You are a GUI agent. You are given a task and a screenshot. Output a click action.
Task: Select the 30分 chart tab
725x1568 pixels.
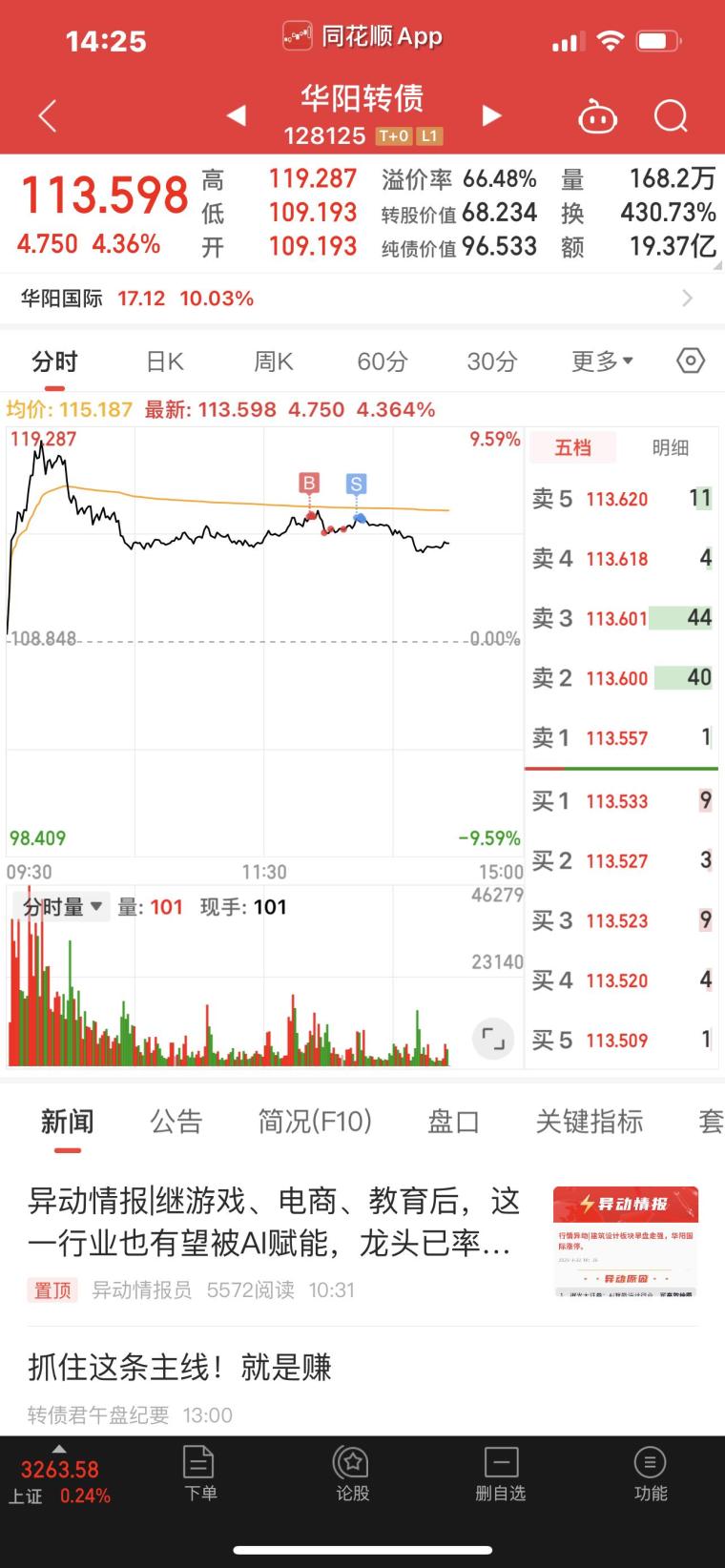pyautogui.click(x=491, y=361)
